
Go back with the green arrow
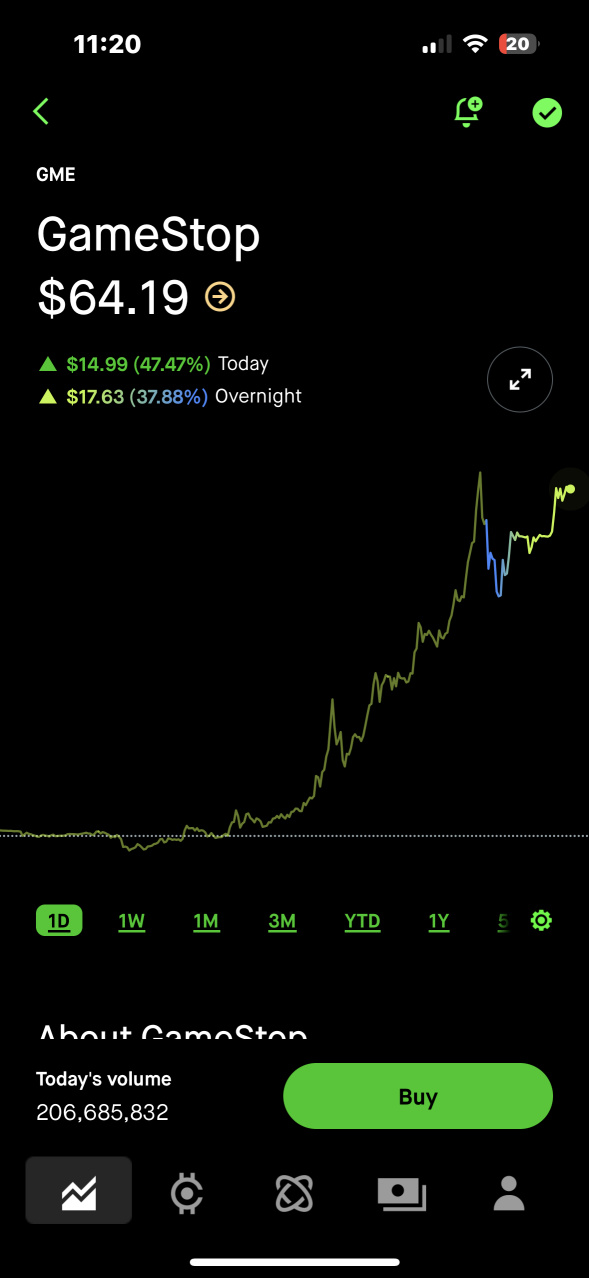(41, 111)
